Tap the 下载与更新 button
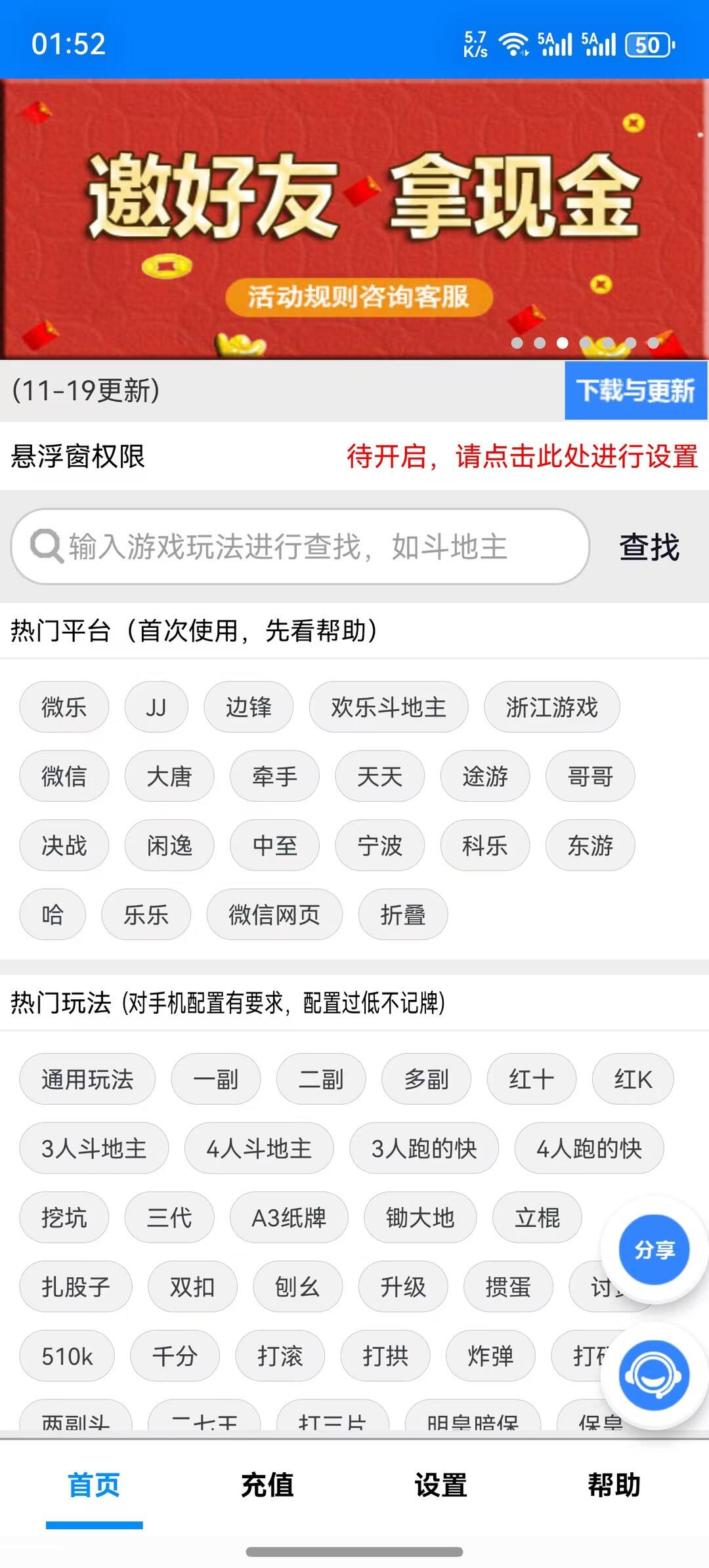The image size is (709, 1568). [x=635, y=390]
